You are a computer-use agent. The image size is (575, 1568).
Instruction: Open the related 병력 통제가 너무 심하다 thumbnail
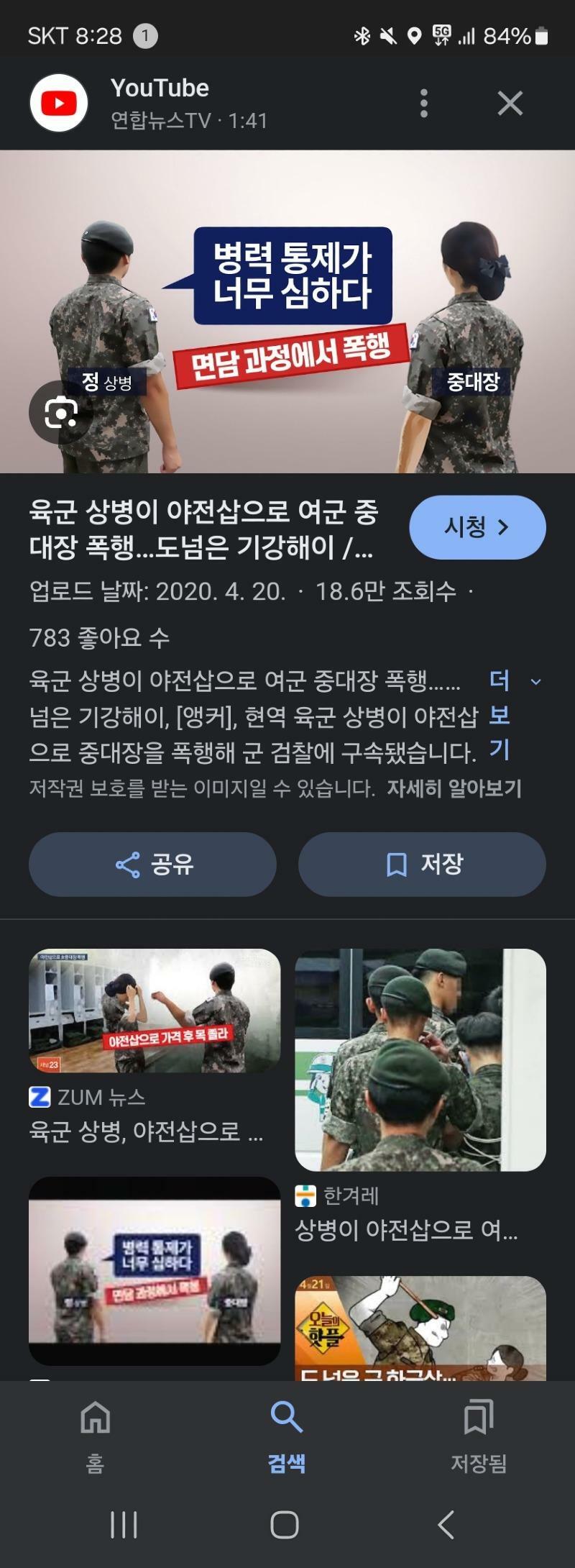click(155, 1271)
